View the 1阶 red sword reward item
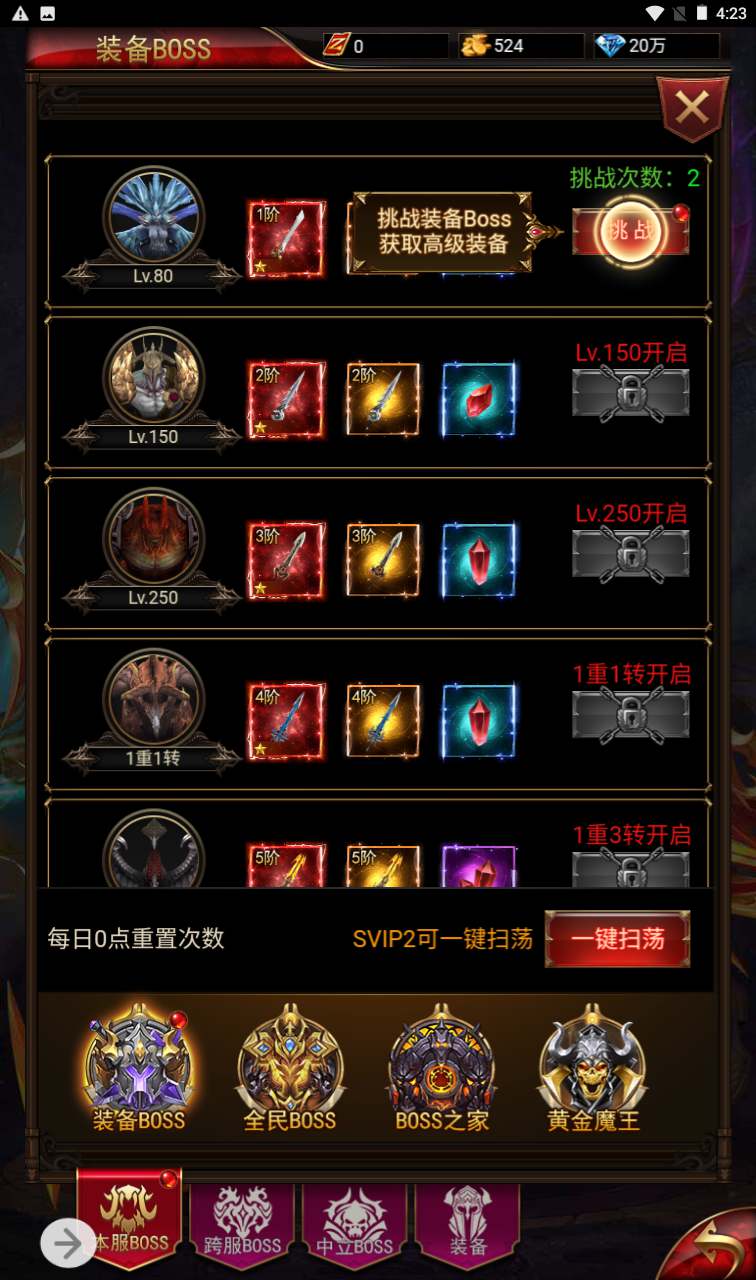This screenshot has height=1280, width=756. 286,238
